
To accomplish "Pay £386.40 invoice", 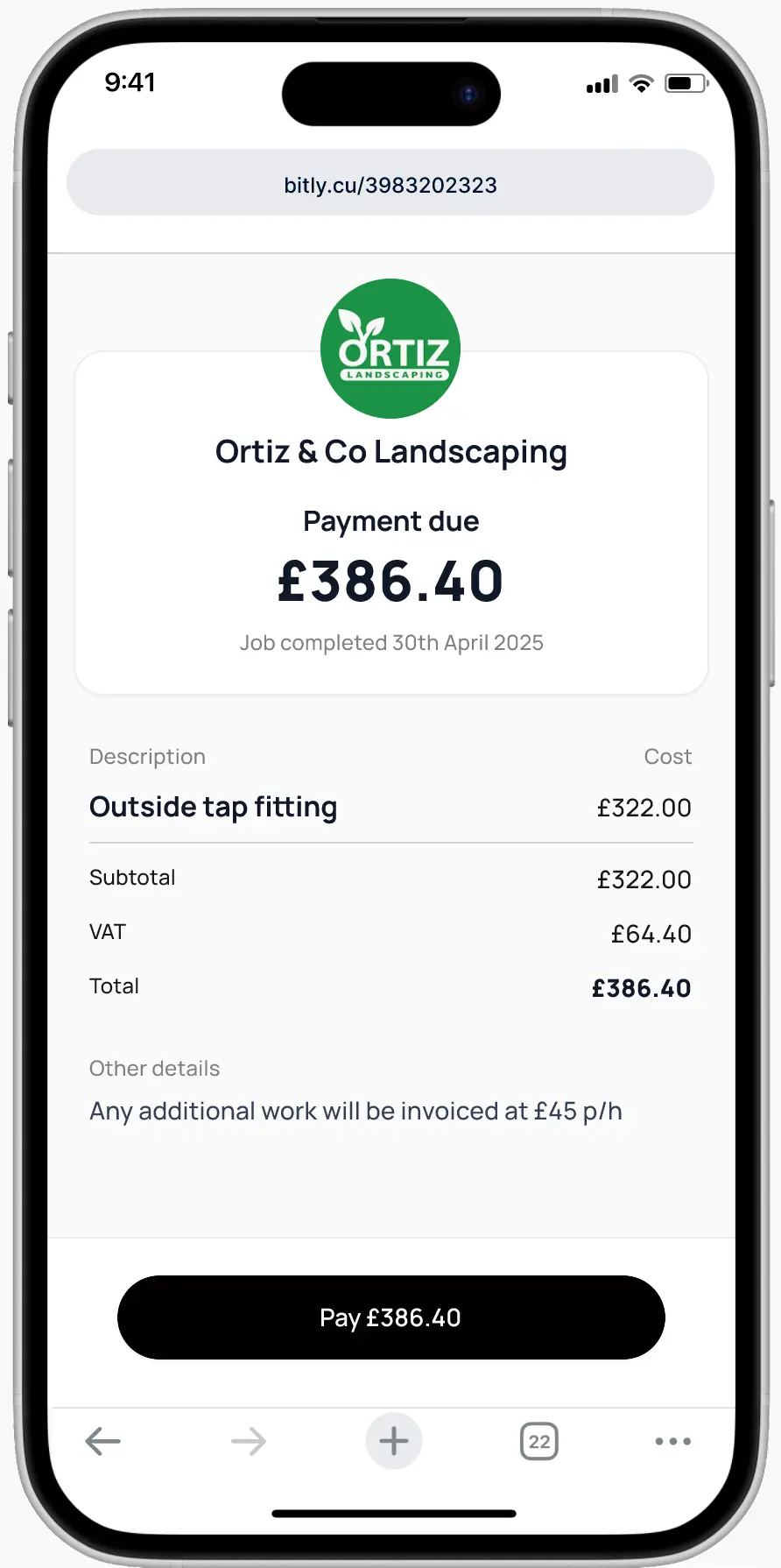I will tap(390, 1317).
